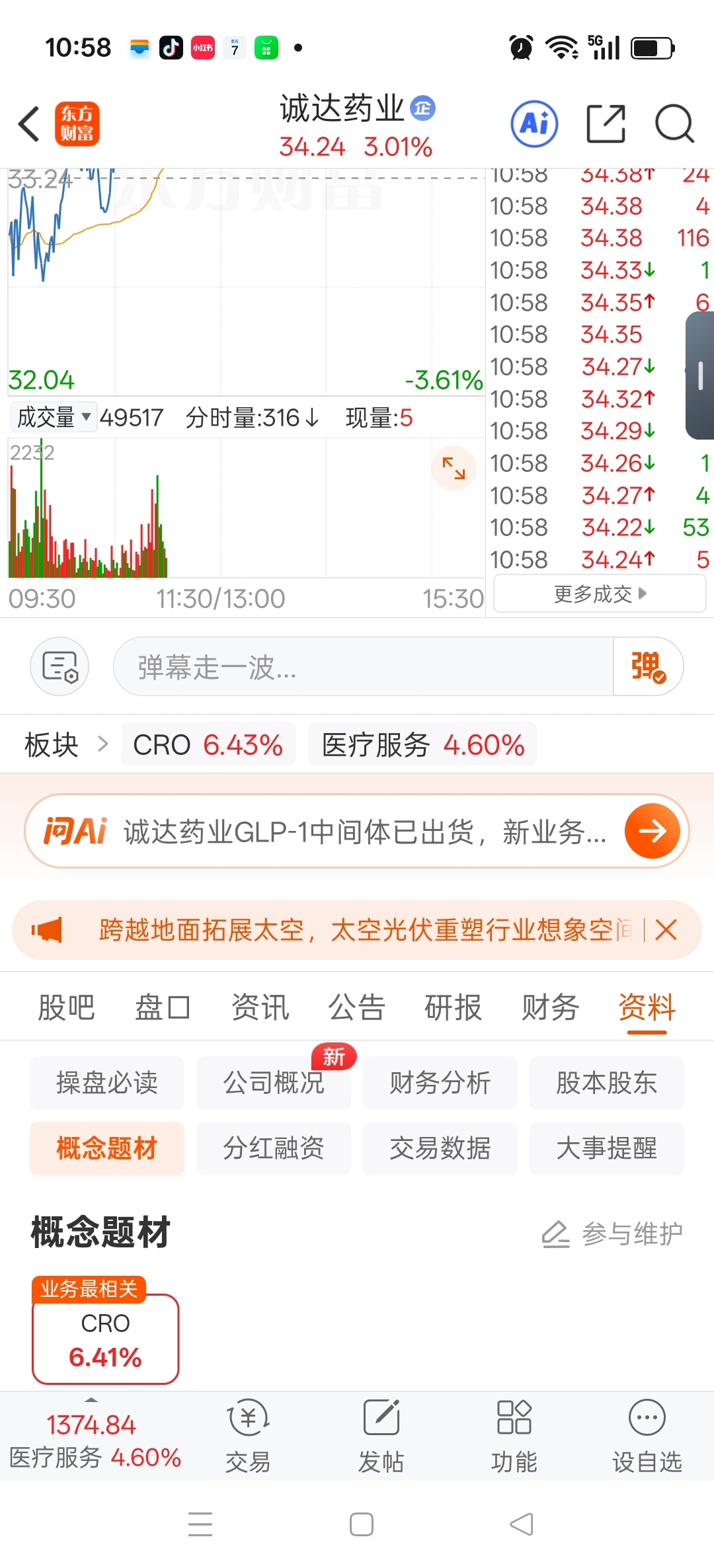Switch to the 公告 tab
The image size is (714, 1568).
tap(357, 1007)
